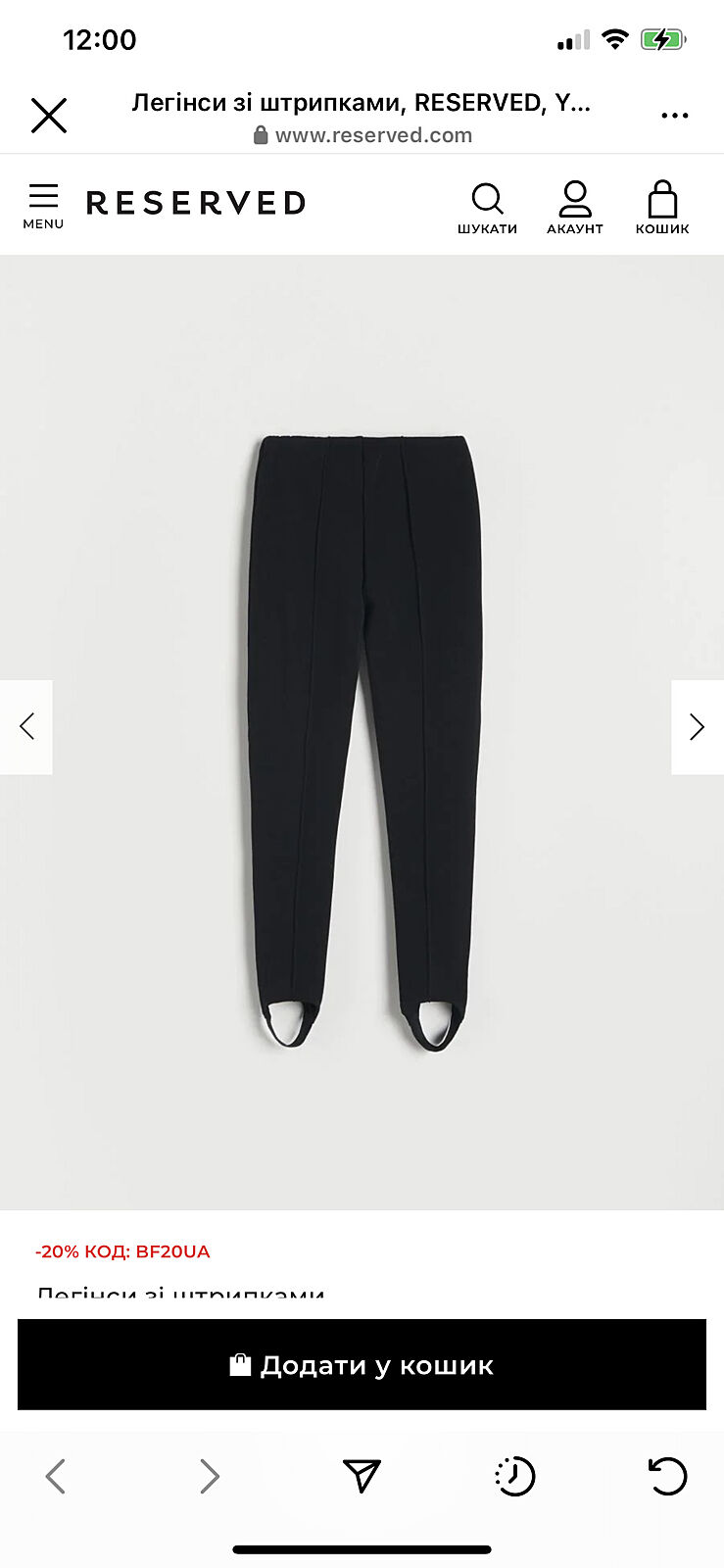Open the three-dot browser options menu

click(x=674, y=116)
